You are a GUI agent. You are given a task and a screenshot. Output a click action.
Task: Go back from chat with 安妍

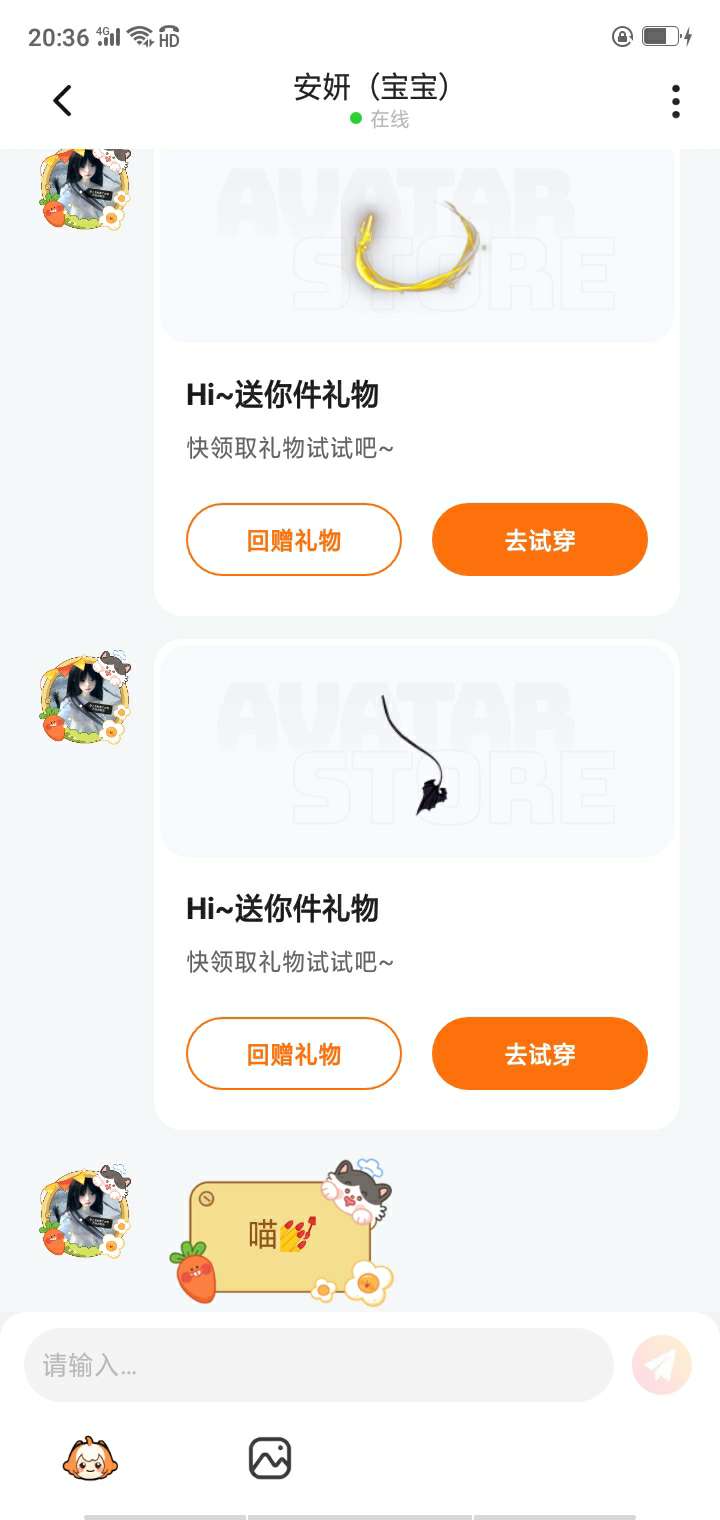tap(62, 100)
